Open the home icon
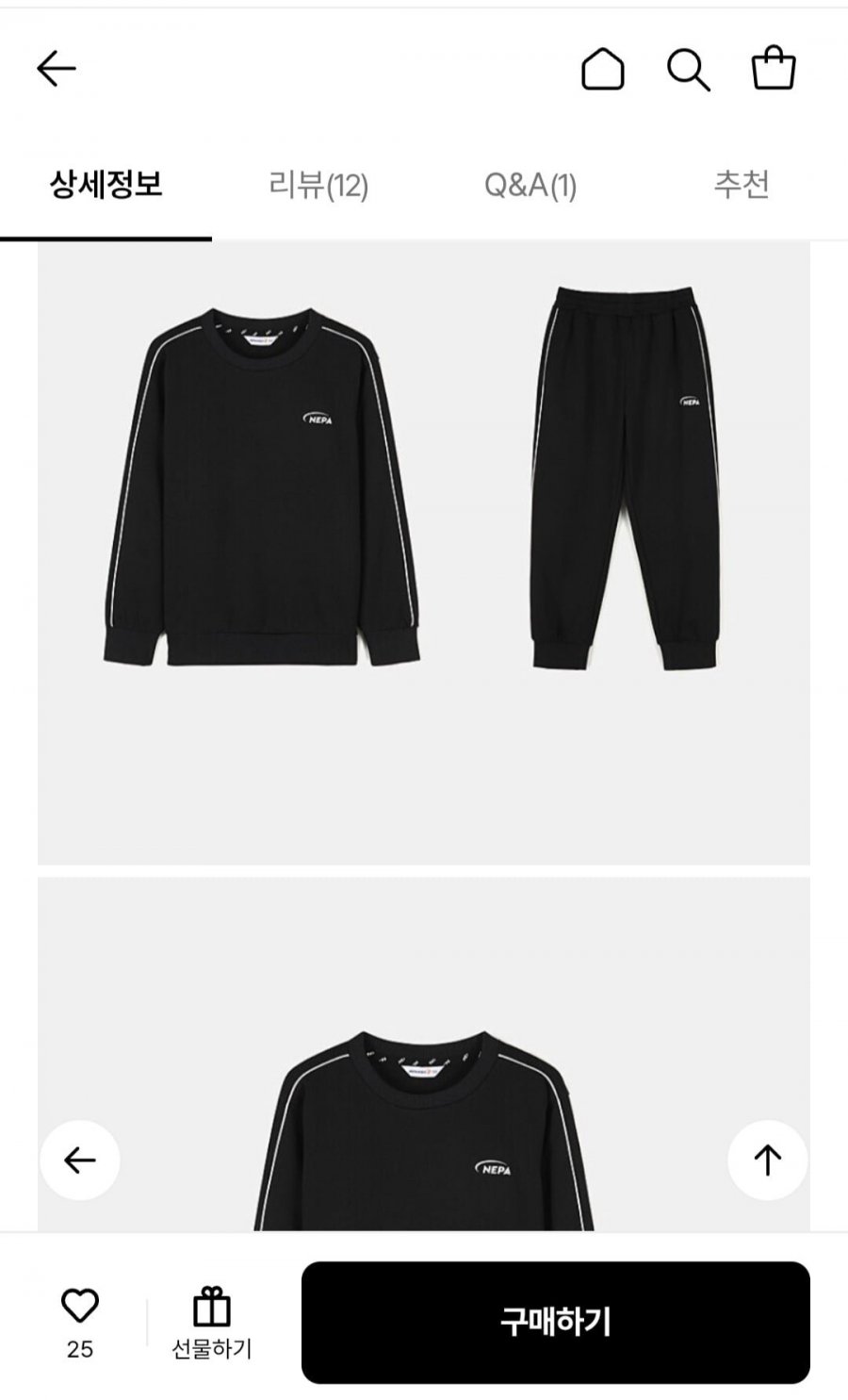 click(x=602, y=69)
